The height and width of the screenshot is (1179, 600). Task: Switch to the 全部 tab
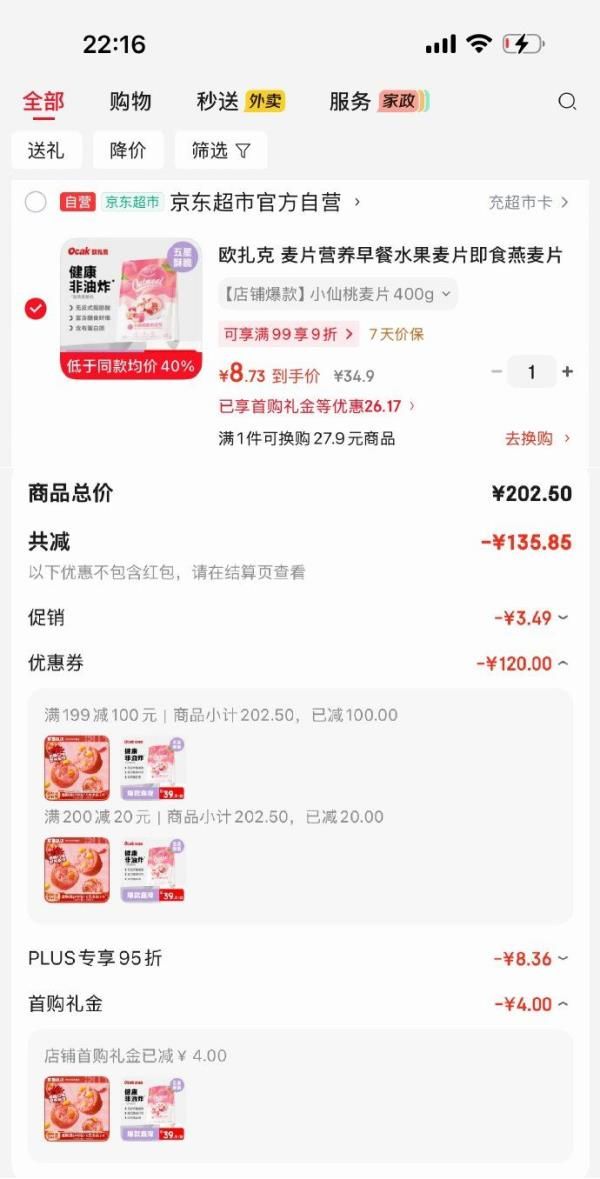[43, 101]
